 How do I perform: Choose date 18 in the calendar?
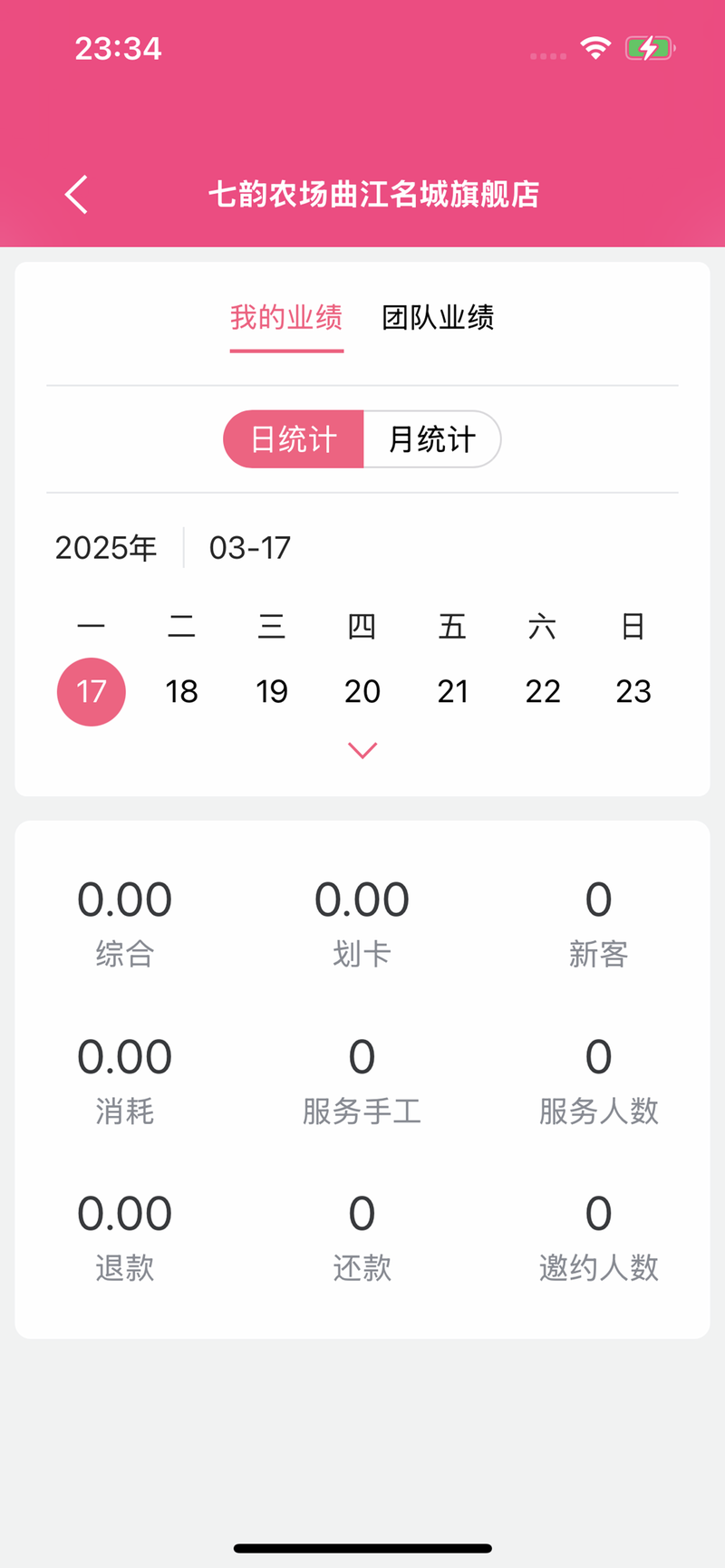181,692
